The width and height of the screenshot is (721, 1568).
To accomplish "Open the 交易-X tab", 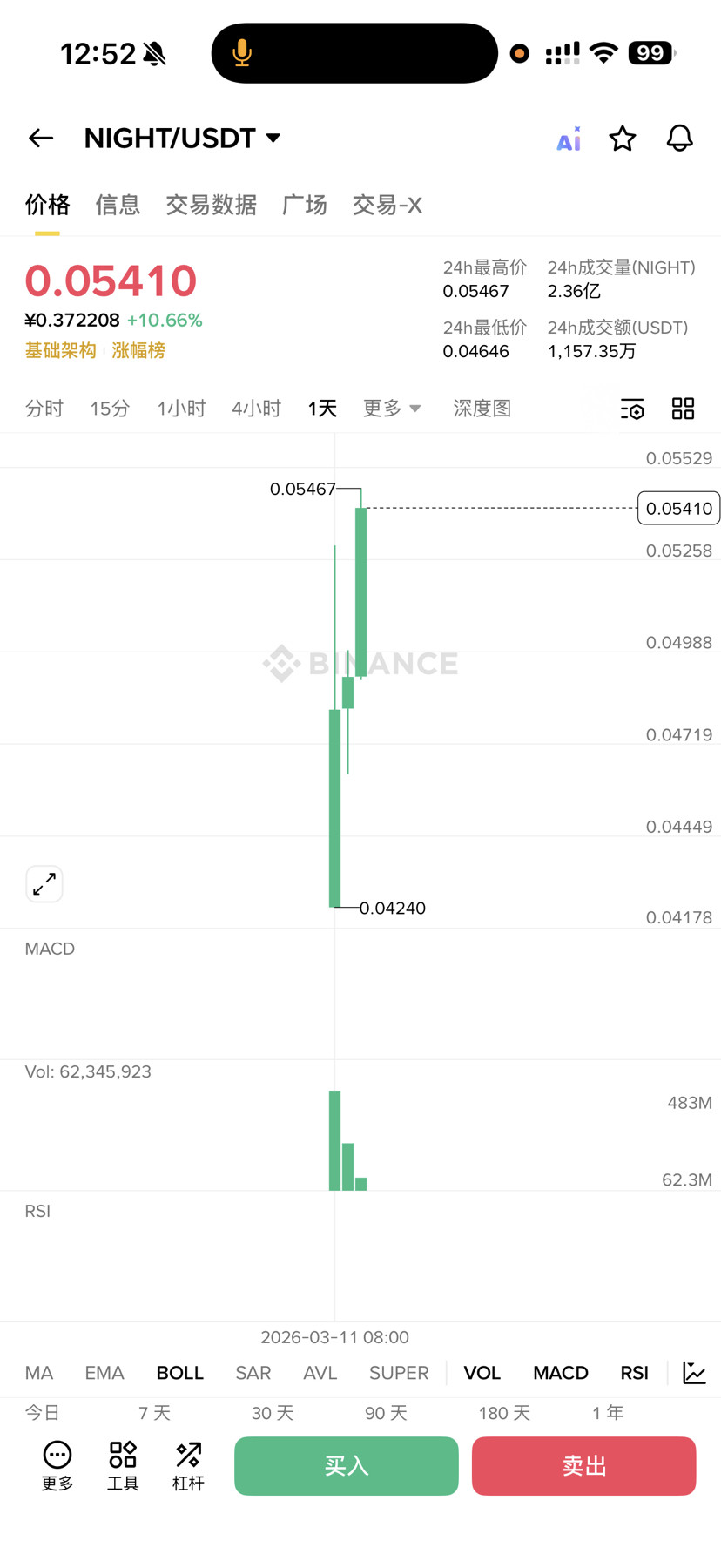I will [387, 205].
